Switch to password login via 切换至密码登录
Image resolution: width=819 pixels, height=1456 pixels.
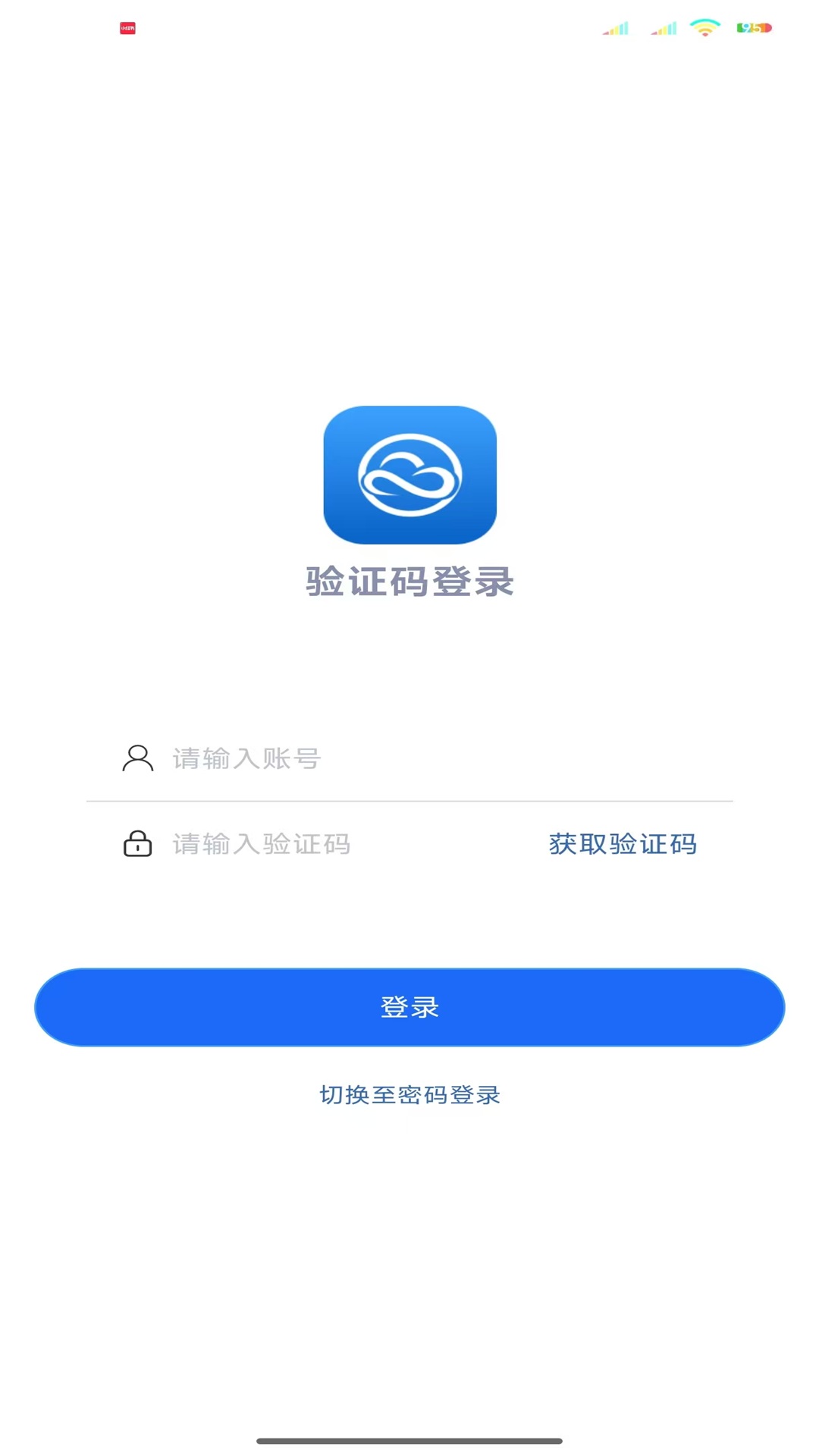pyautogui.click(x=409, y=1095)
